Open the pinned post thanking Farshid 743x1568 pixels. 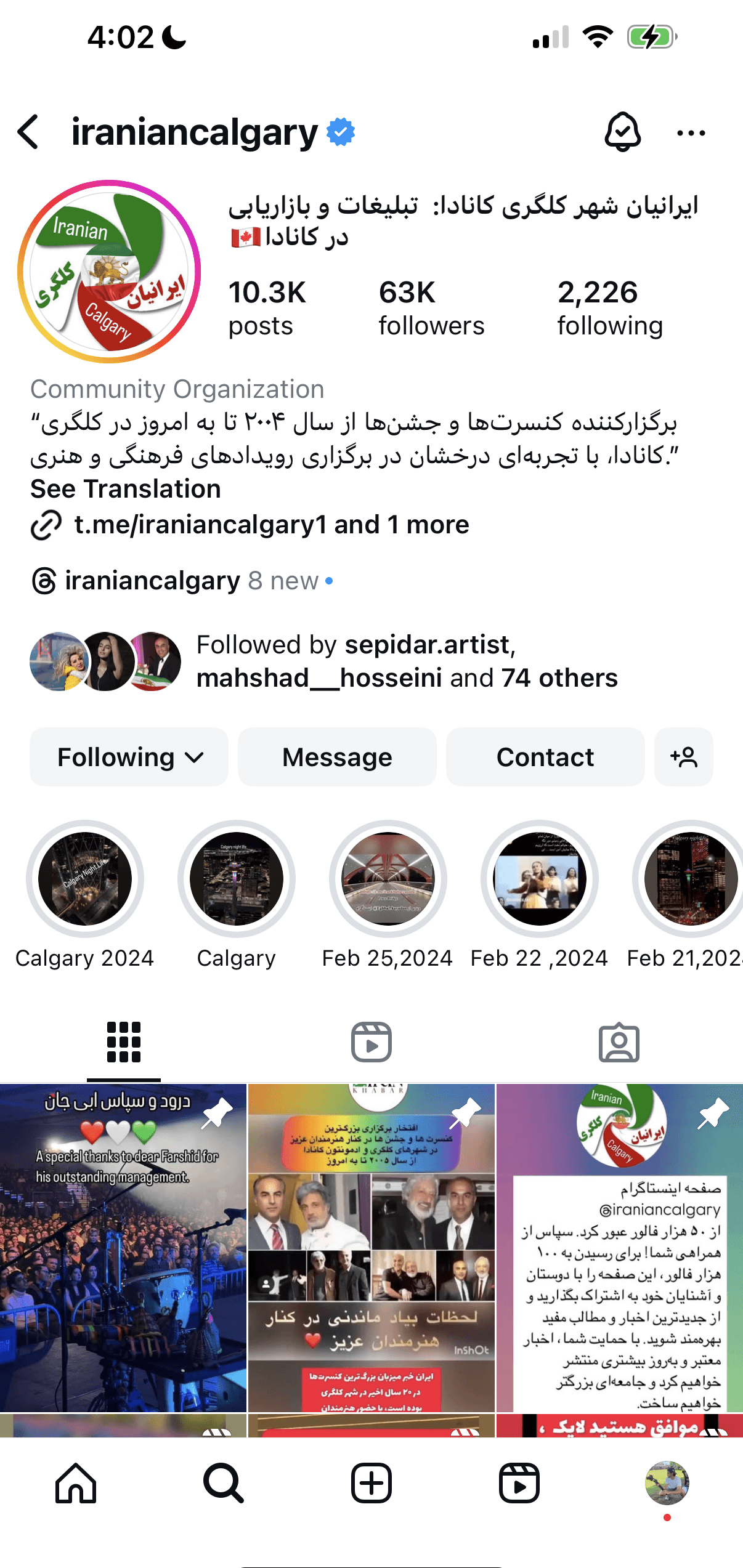123,1247
